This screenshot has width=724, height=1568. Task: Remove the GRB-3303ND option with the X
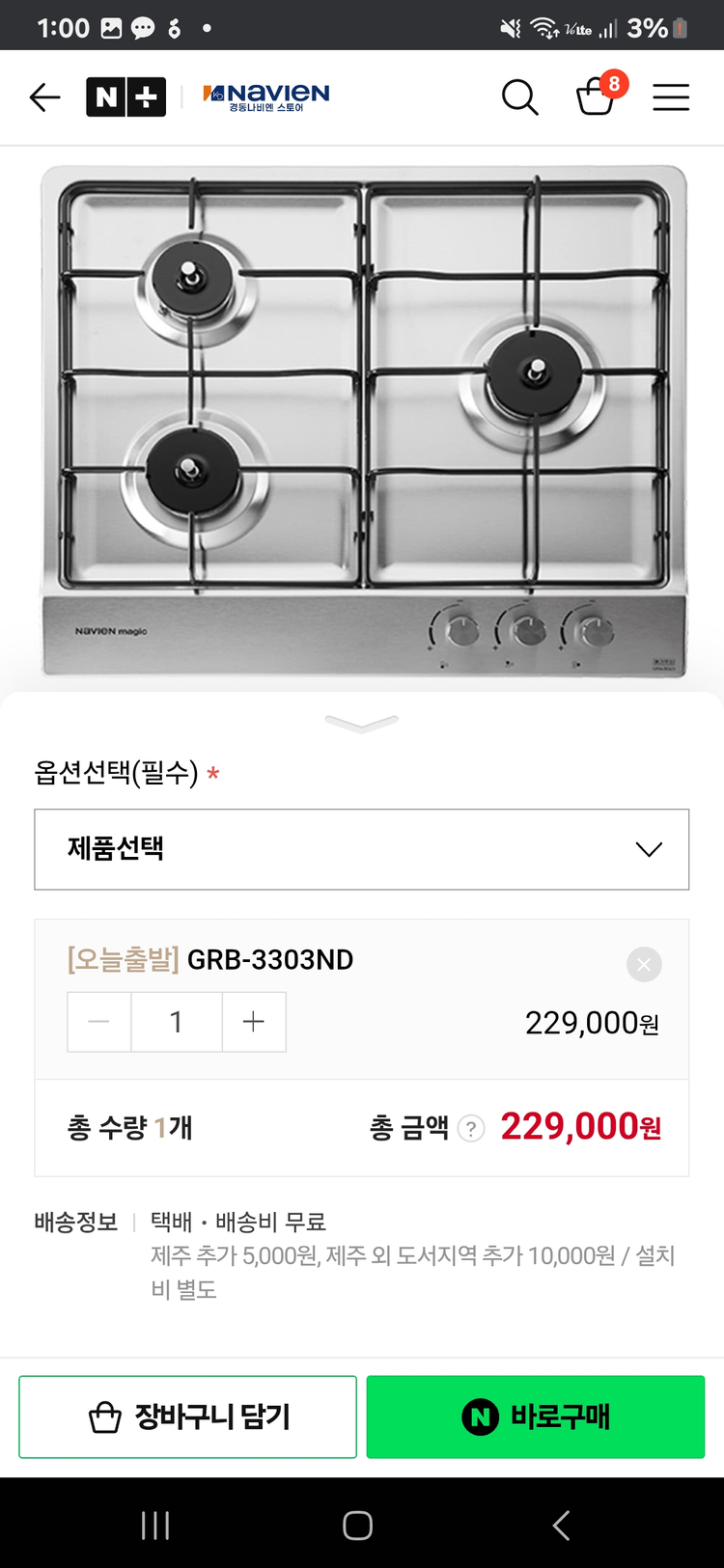coord(643,964)
